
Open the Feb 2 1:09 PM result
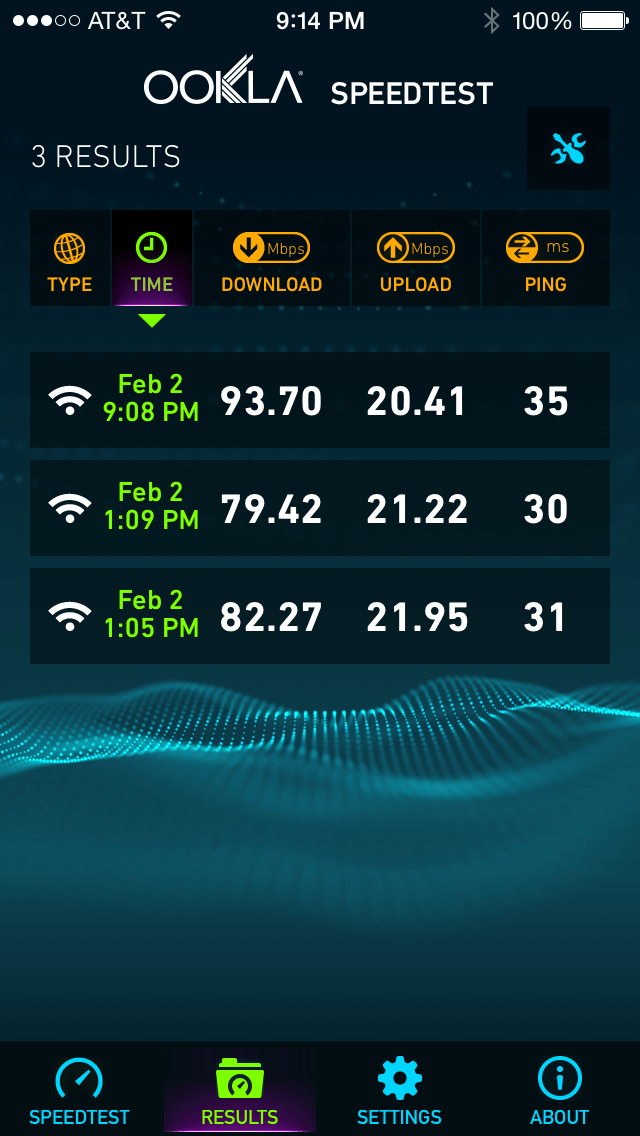[x=320, y=508]
